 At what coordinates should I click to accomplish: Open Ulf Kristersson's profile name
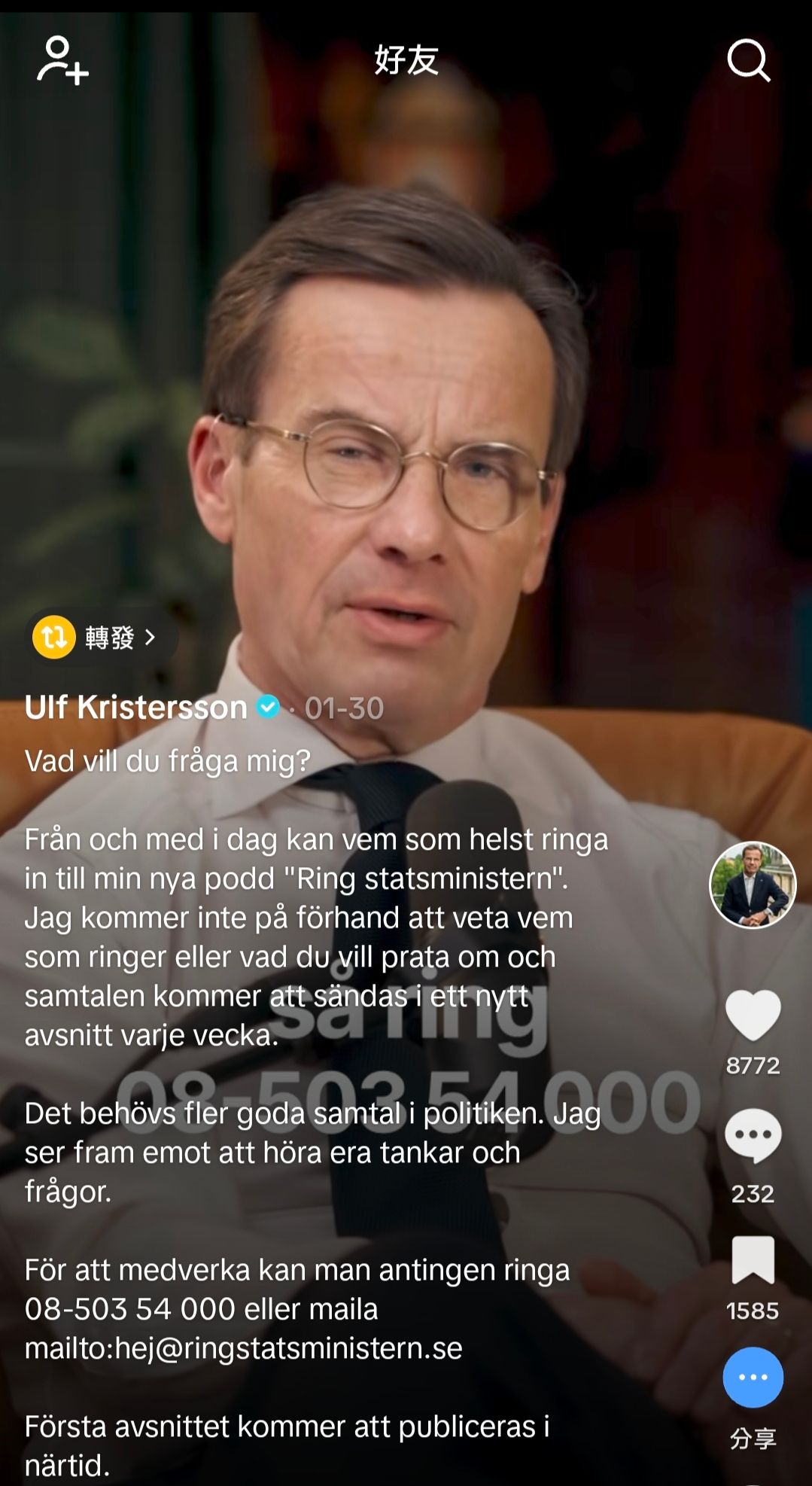136,708
